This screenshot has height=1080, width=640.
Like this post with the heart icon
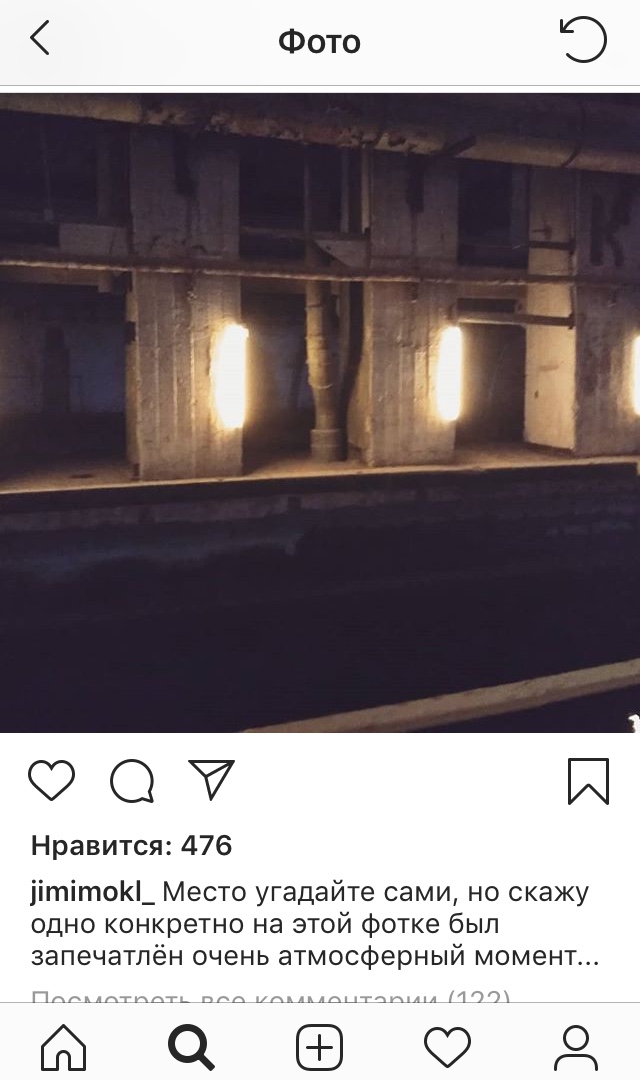[51, 780]
